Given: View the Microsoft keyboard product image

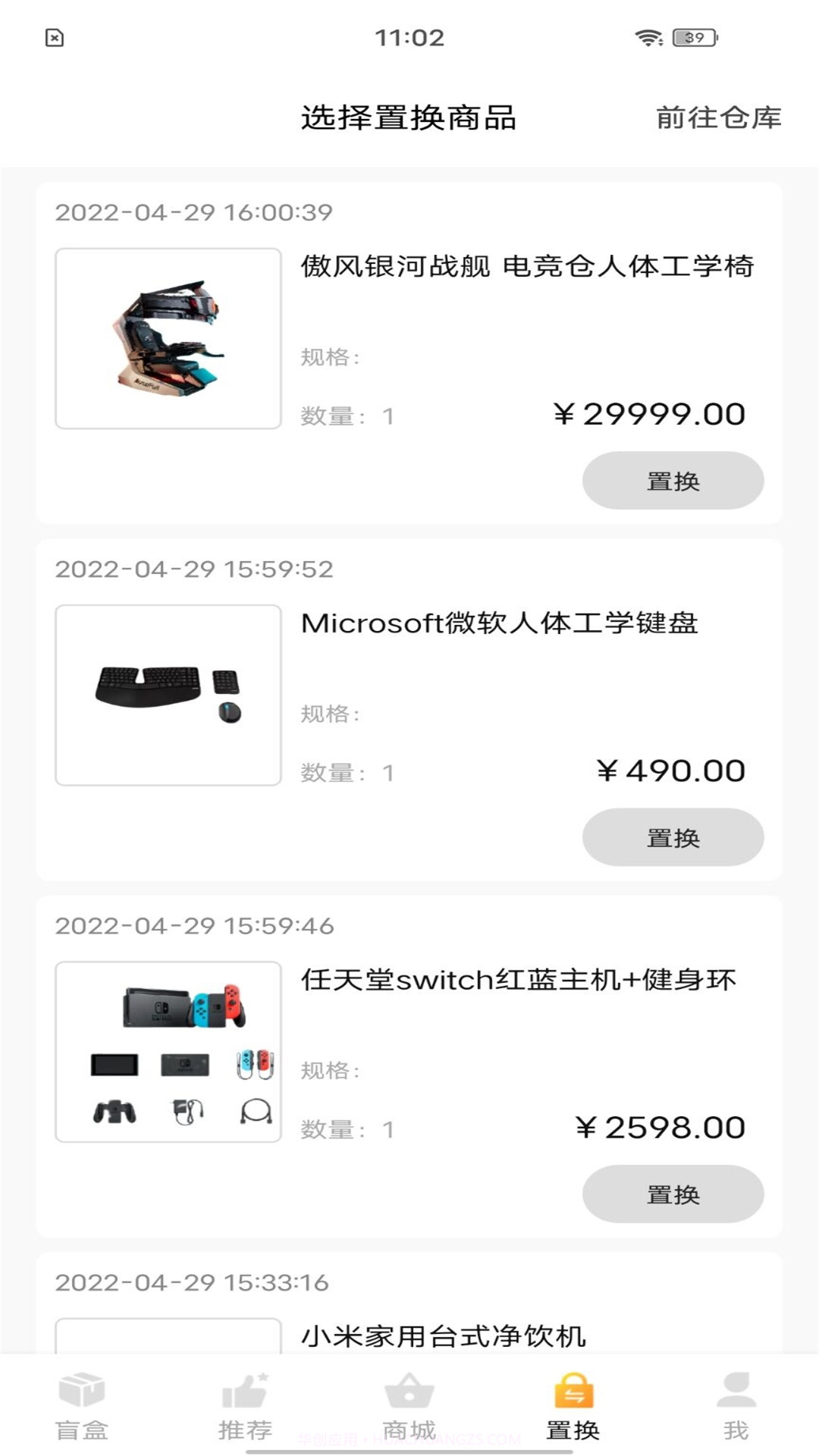Looking at the screenshot, I should tap(168, 693).
